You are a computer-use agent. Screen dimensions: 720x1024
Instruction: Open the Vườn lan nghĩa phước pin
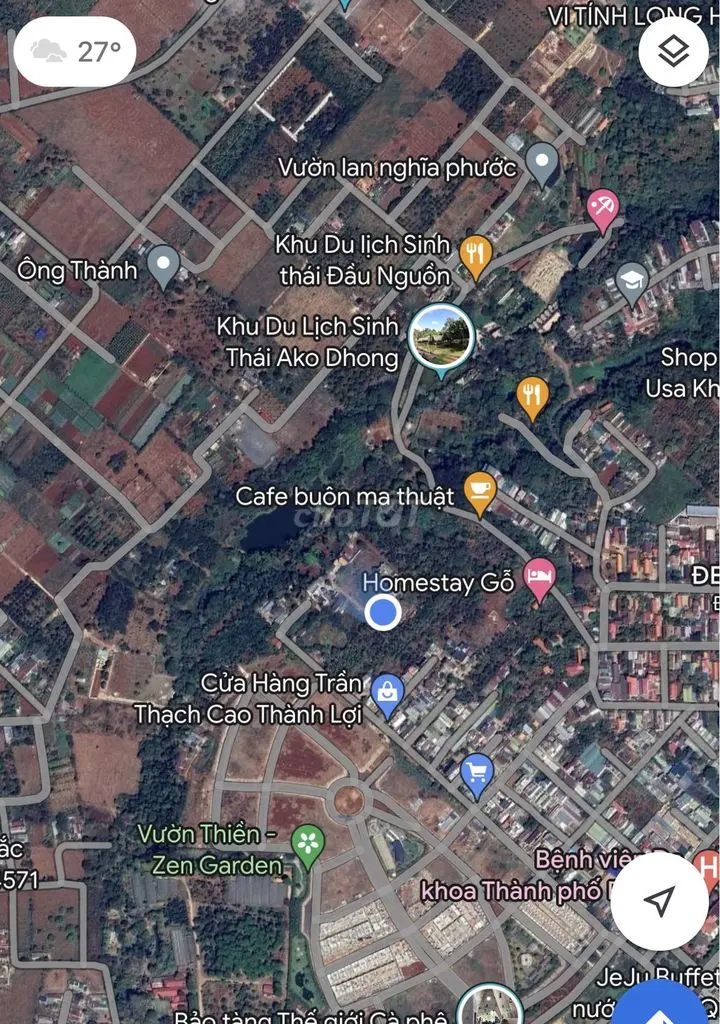coord(542,163)
